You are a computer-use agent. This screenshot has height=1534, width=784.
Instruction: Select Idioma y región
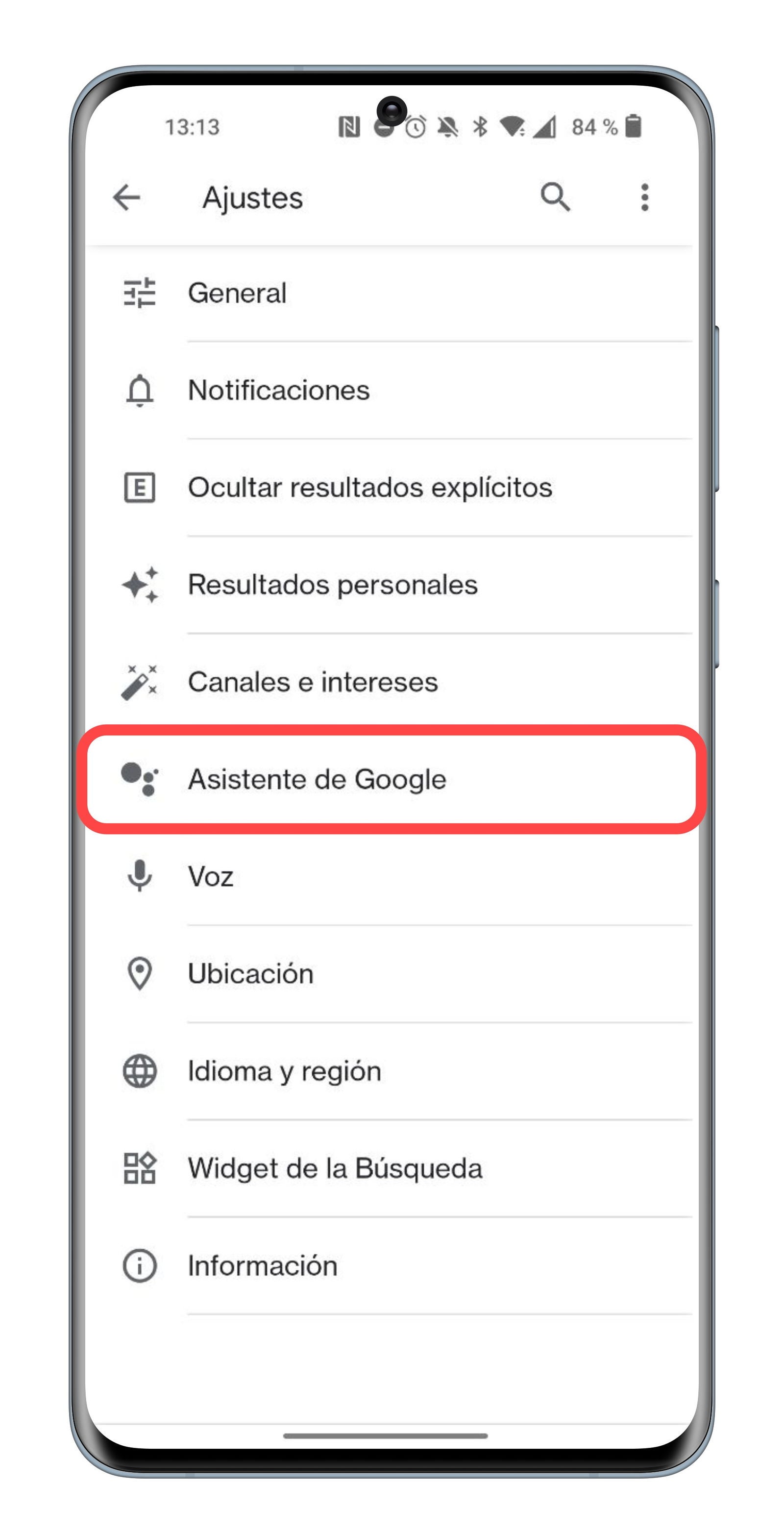coord(285,1071)
